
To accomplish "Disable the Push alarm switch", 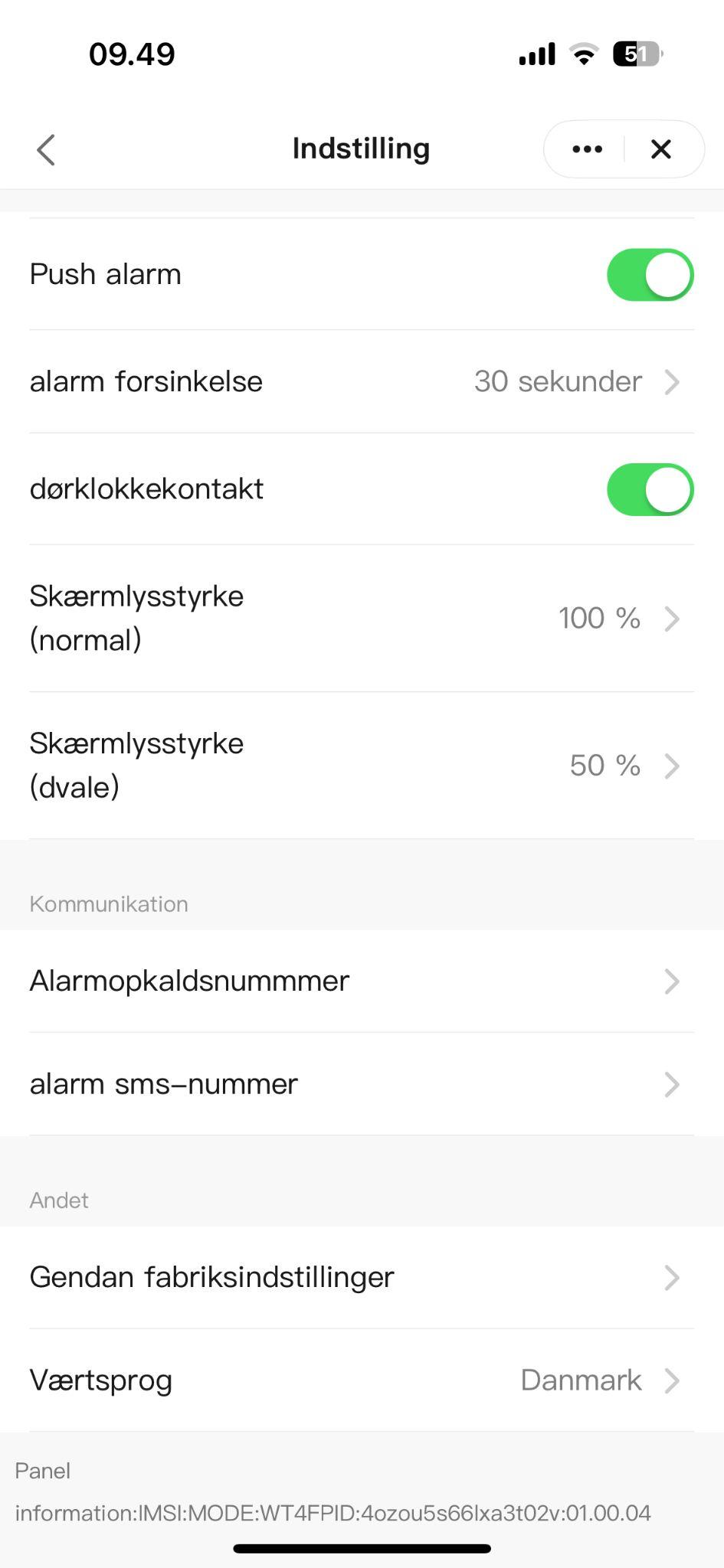I will (x=650, y=275).
